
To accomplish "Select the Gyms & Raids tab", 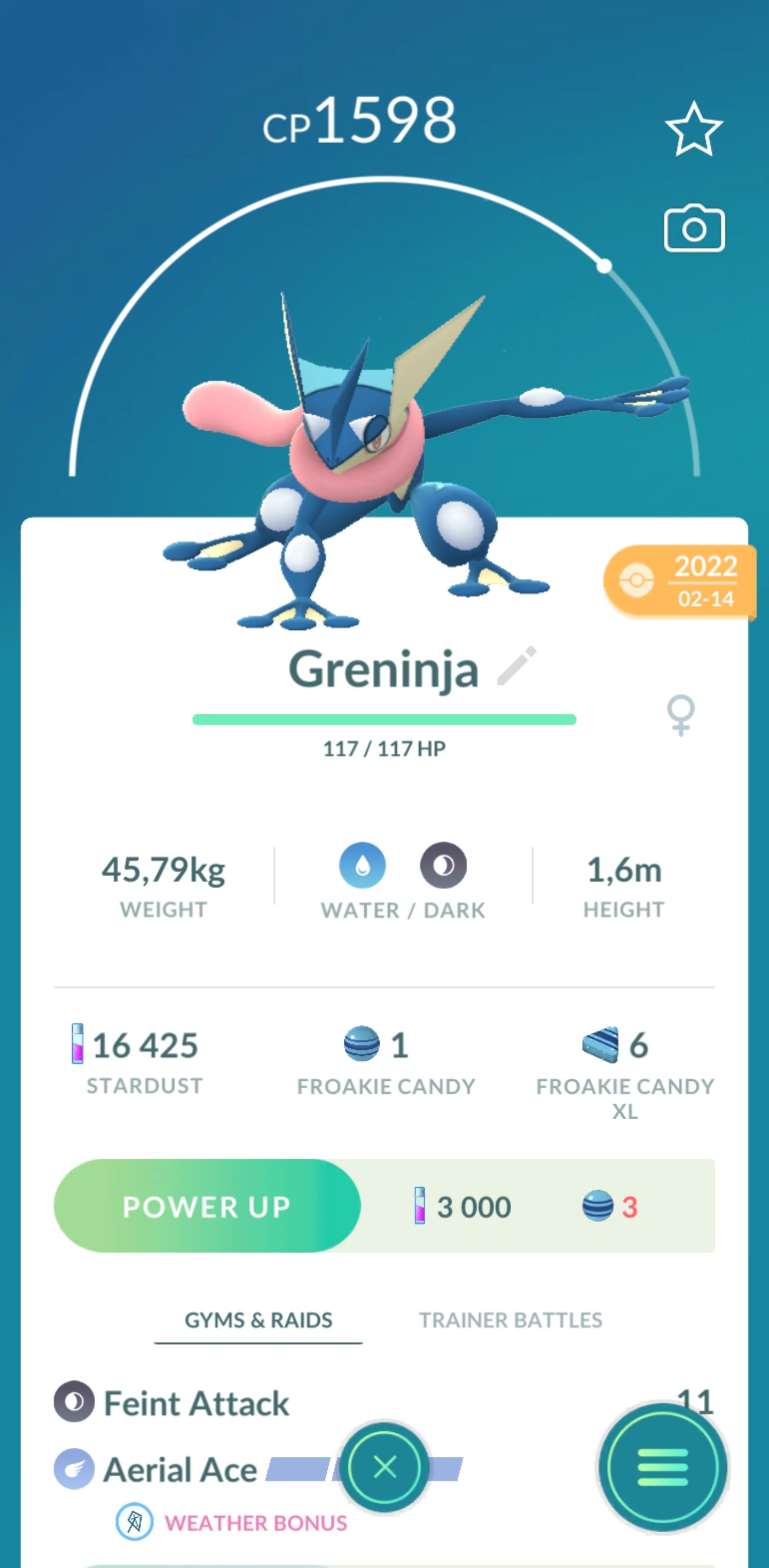I will click(258, 1320).
